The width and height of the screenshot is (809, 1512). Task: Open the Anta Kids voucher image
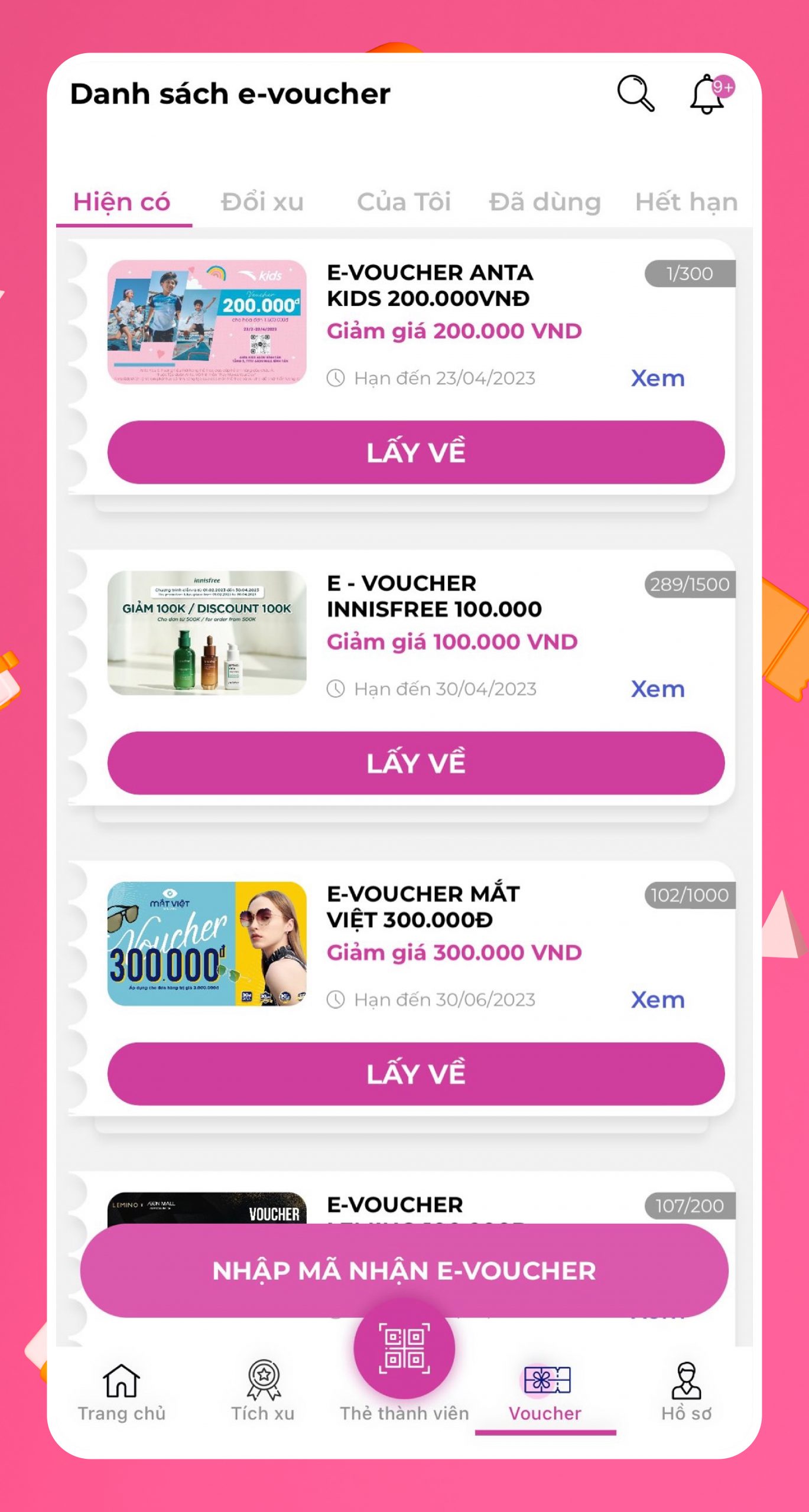click(x=207, y=322)
